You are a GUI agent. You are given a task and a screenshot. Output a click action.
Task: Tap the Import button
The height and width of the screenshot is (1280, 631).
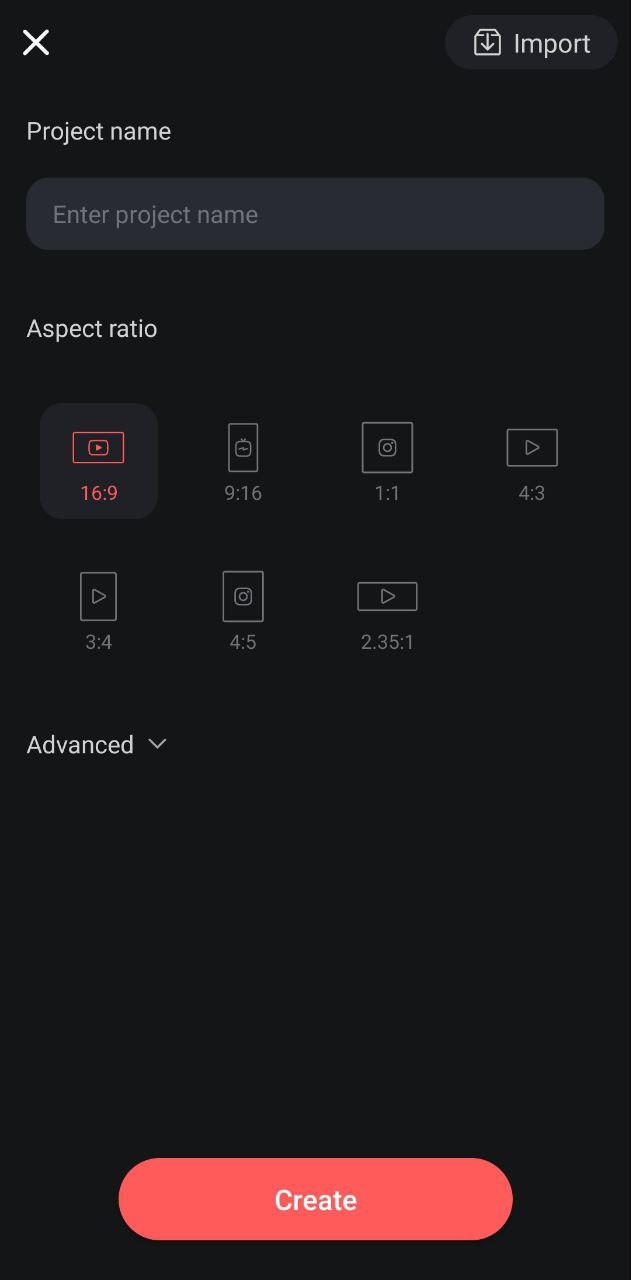tap(531, 43)
